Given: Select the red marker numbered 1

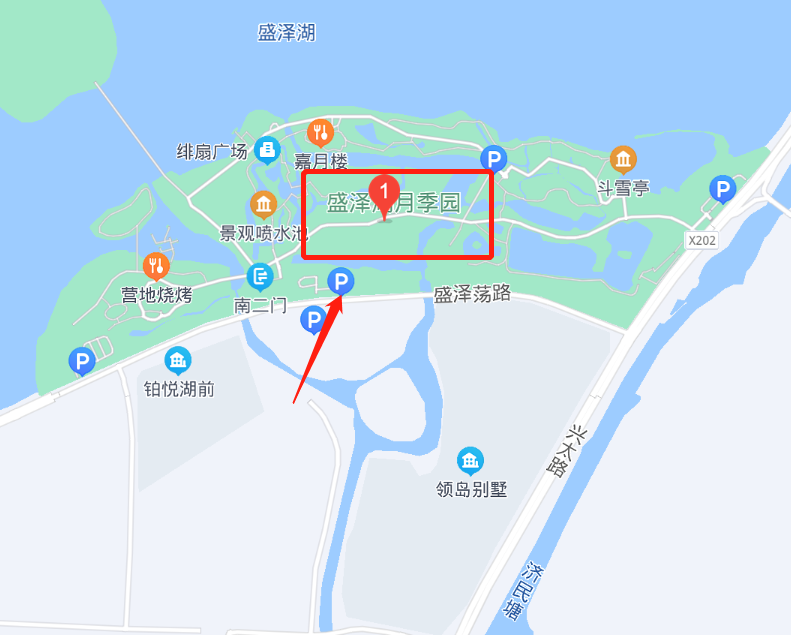Looking at the screenshot, I should point(384,189).
